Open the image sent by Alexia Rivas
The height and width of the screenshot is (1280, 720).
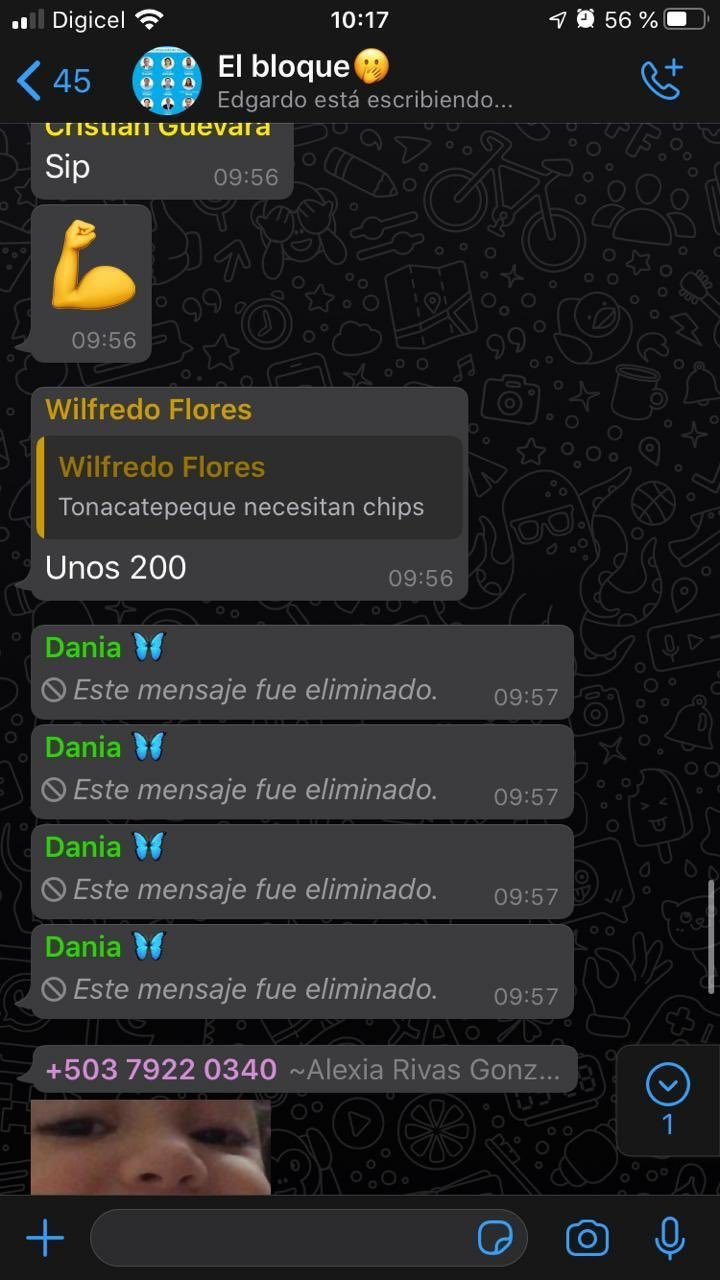[150, 1147]
